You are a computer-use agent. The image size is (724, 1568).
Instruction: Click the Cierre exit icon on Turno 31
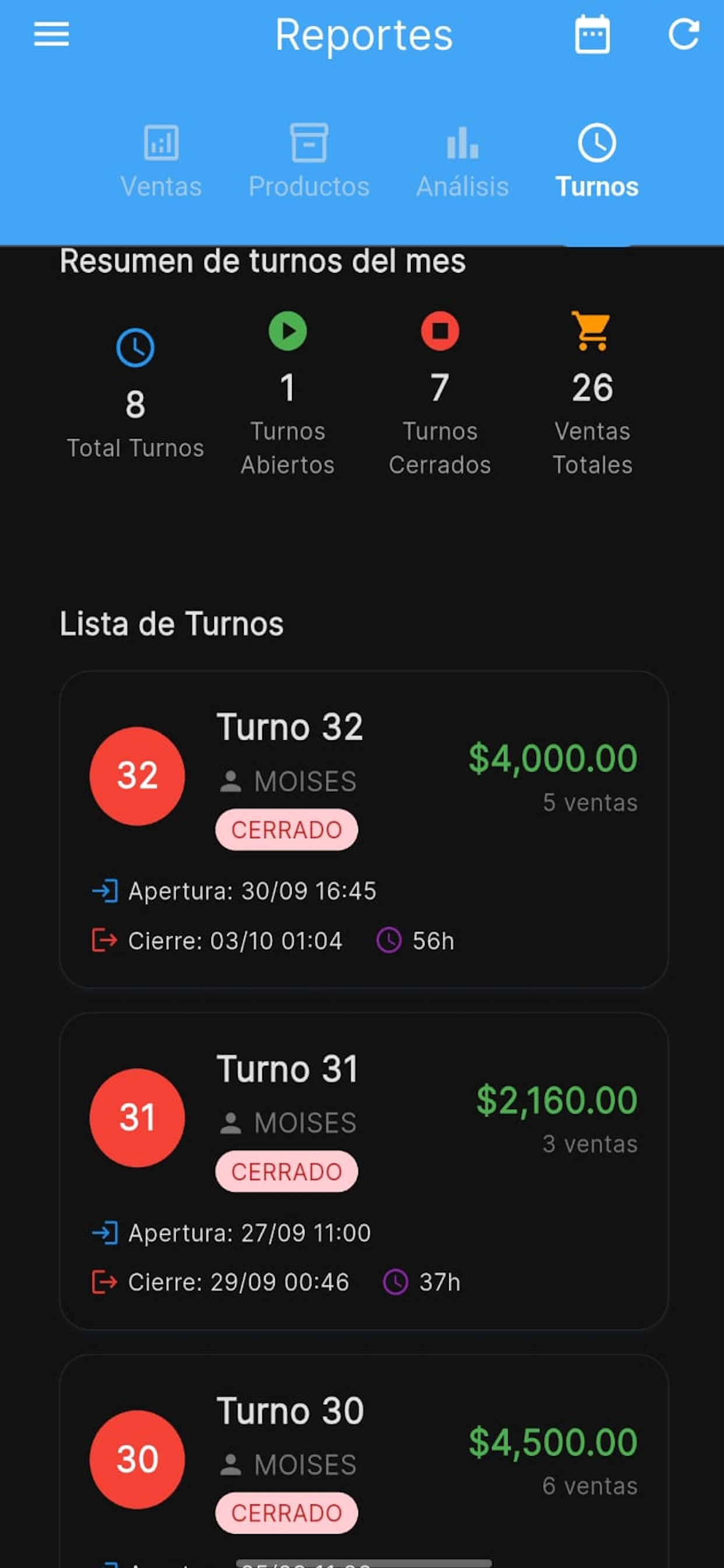coord(105,1282)
